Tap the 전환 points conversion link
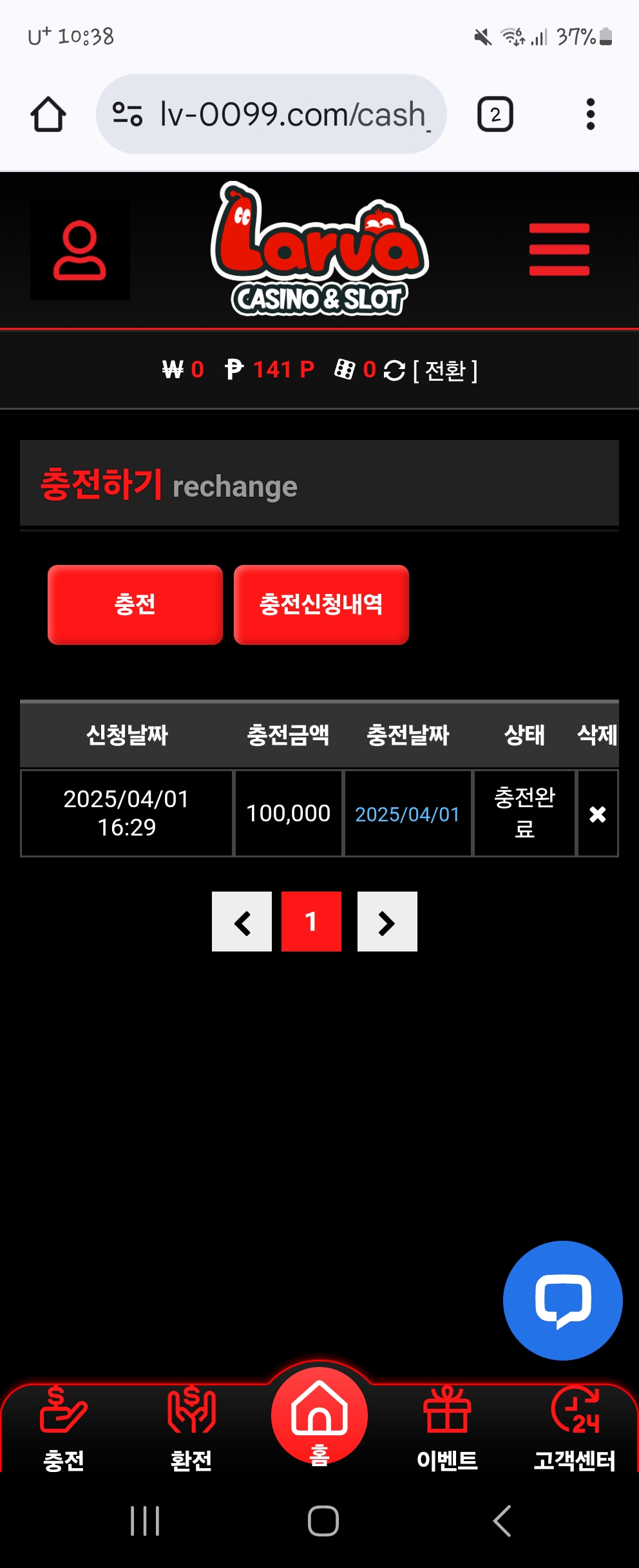The image size is (639, 1568). click(444, 370)
